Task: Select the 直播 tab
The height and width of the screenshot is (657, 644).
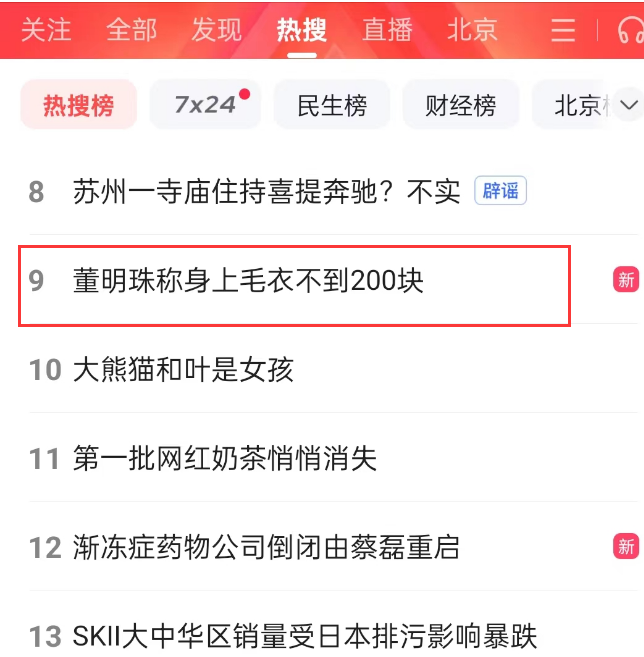Action: [388, 30]
